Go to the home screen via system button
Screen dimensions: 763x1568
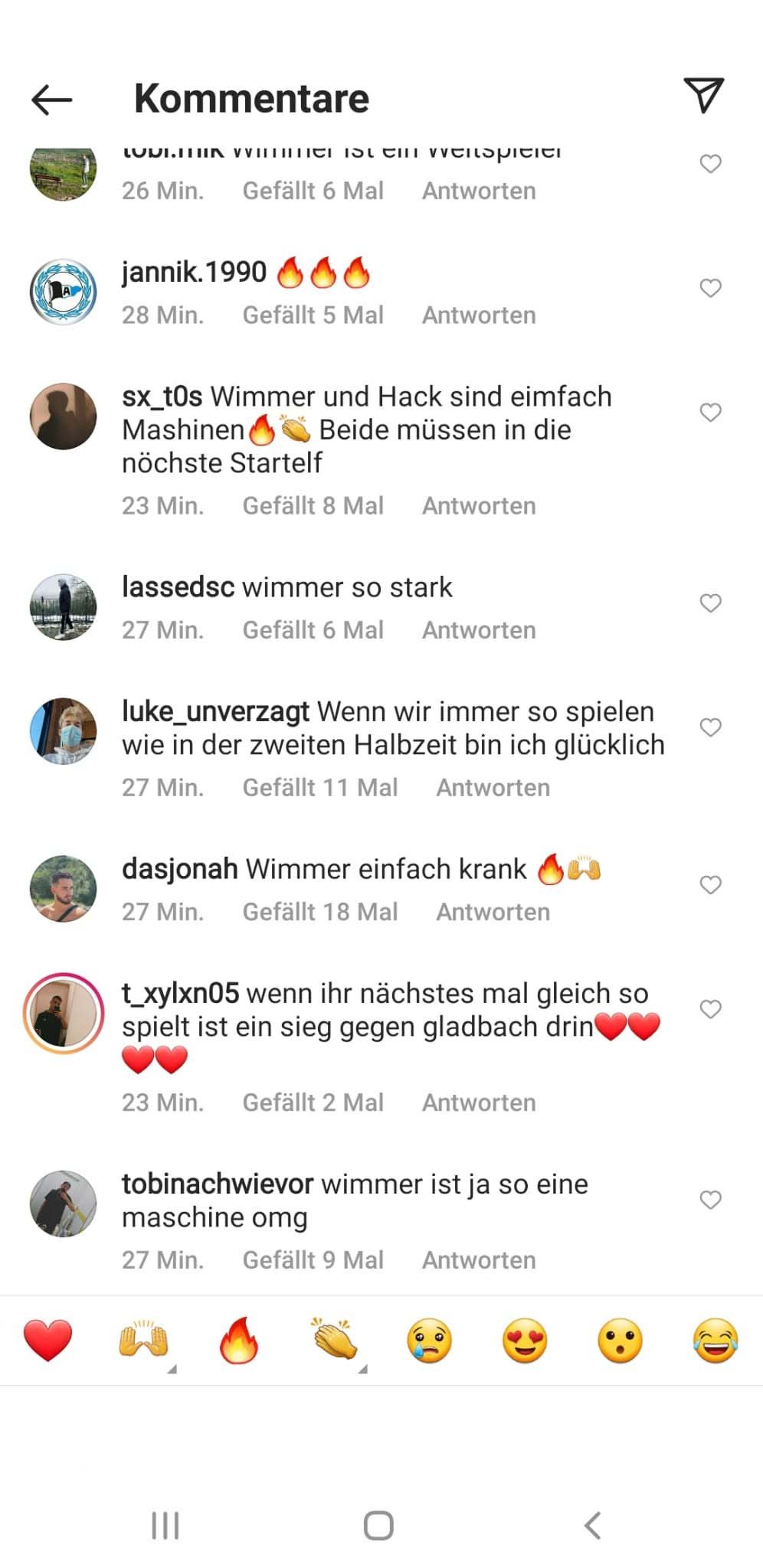378,1526
